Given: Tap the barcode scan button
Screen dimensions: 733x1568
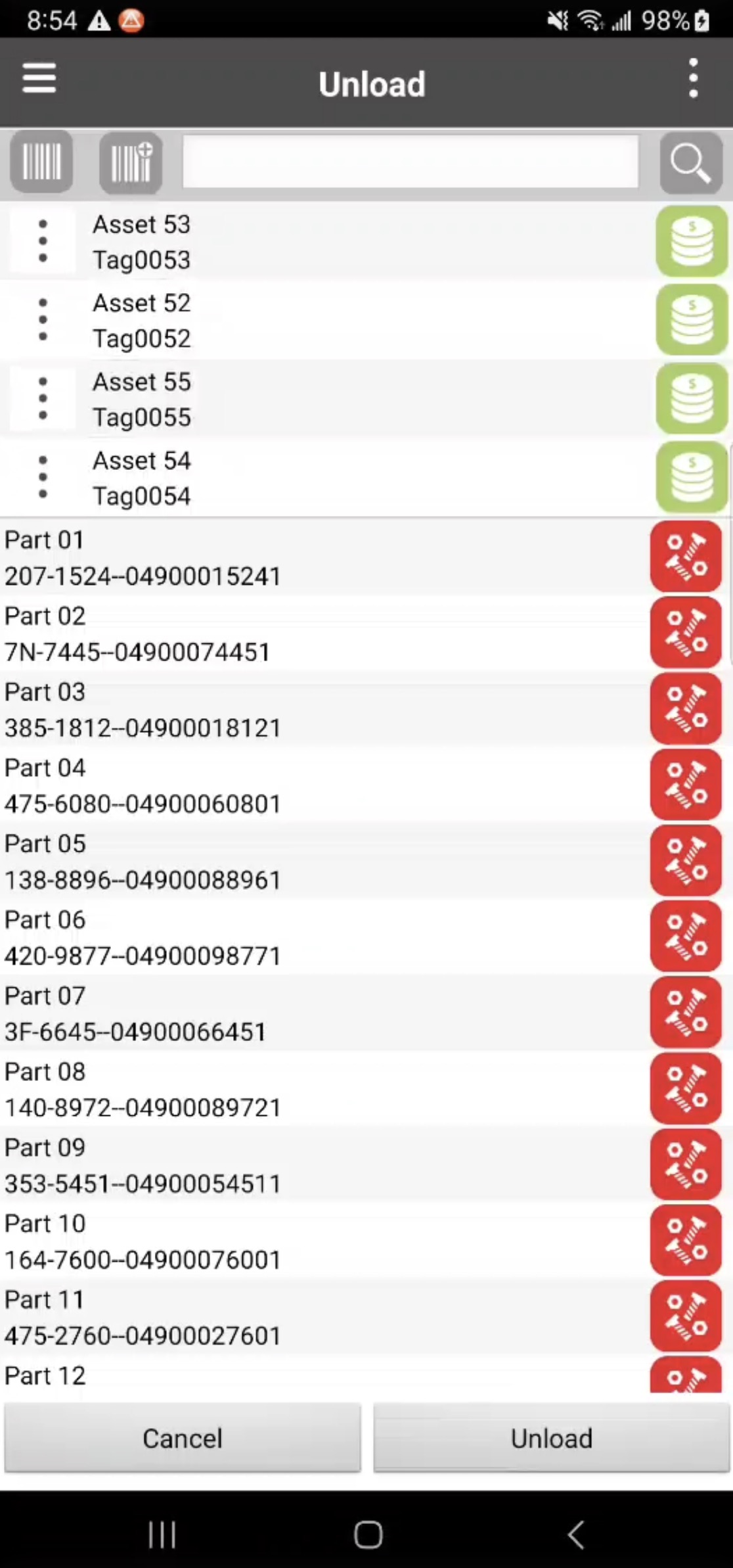Looking at the screenshot, I should click(x=41, y=162).
